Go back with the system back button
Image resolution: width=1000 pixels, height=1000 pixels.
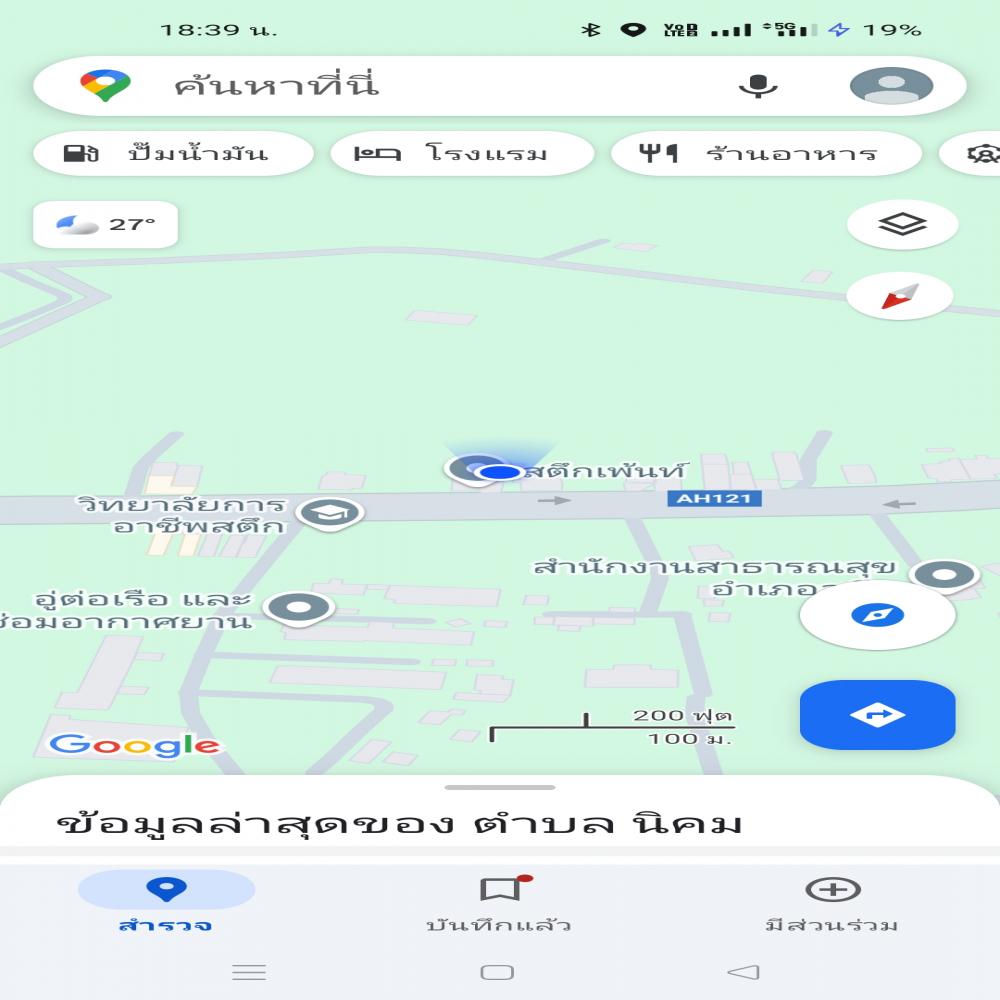[x=744, y=972]
